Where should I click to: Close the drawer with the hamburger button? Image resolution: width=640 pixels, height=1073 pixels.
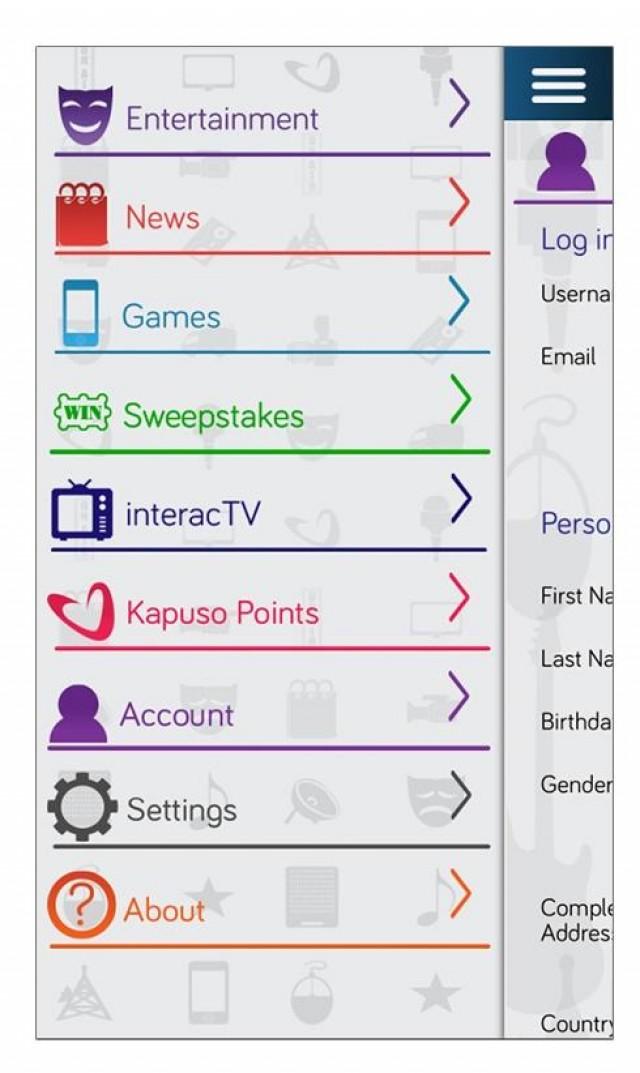point(558,85)
